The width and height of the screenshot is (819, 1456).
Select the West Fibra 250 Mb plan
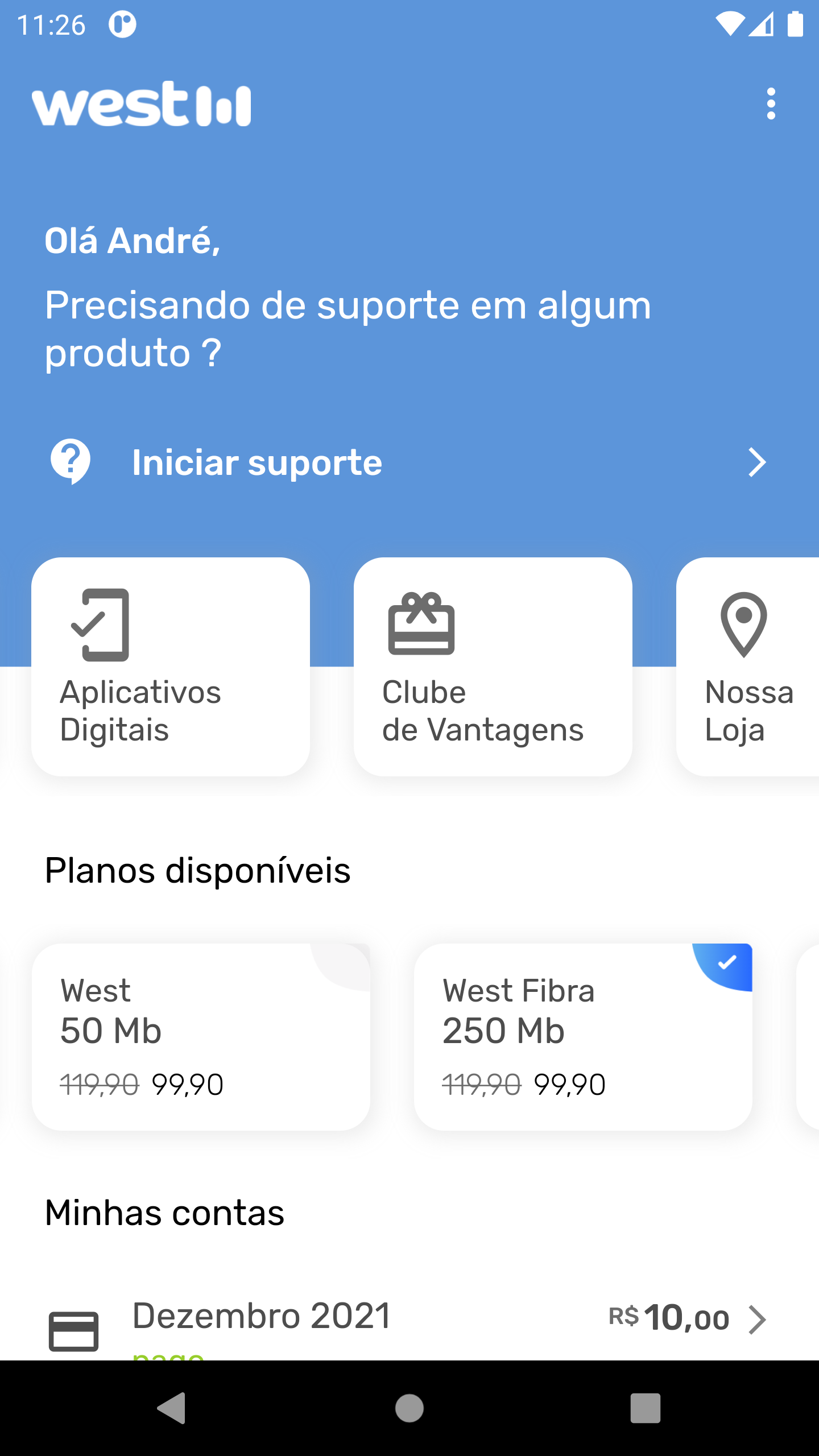tap(583, 1036)
